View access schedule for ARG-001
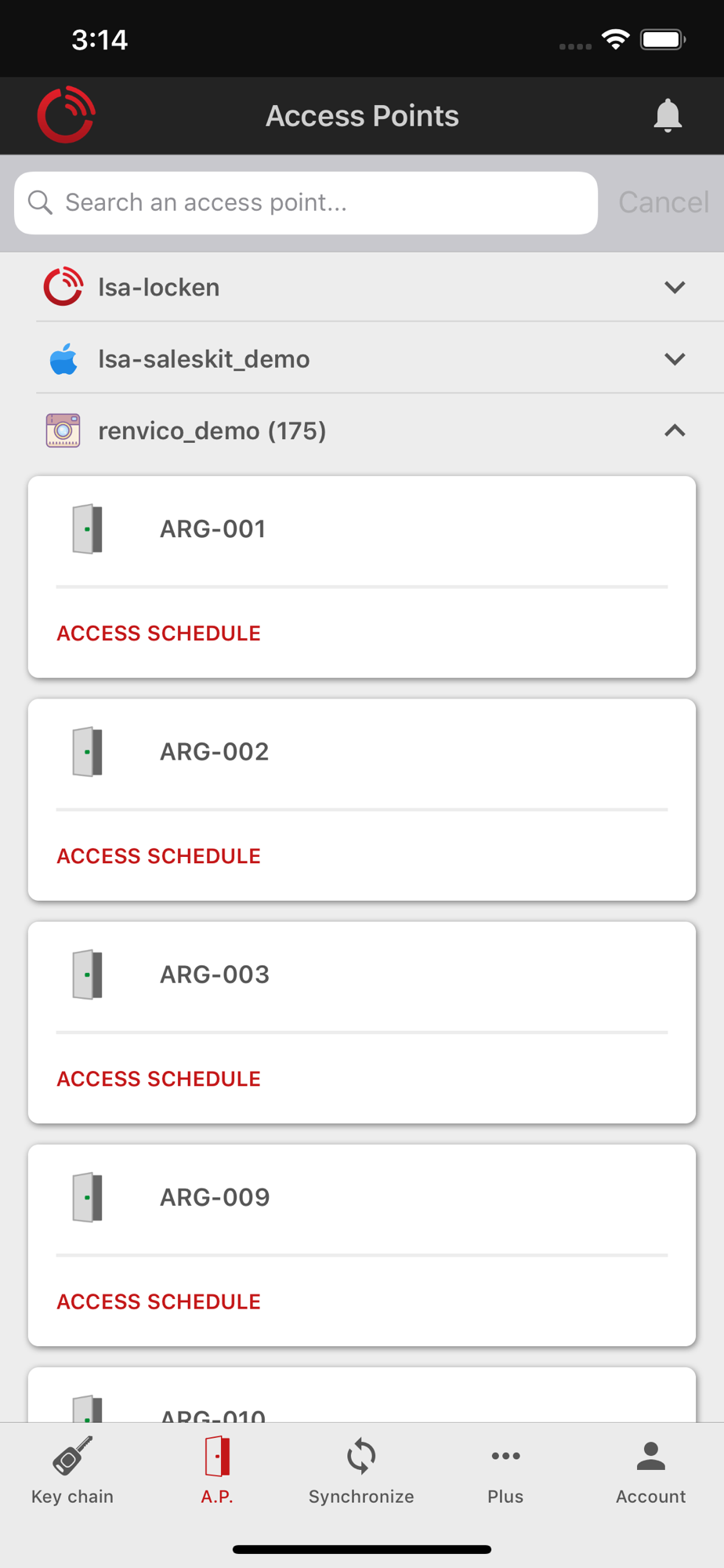This screenshot has height=1568, width=724. (159, 633)
